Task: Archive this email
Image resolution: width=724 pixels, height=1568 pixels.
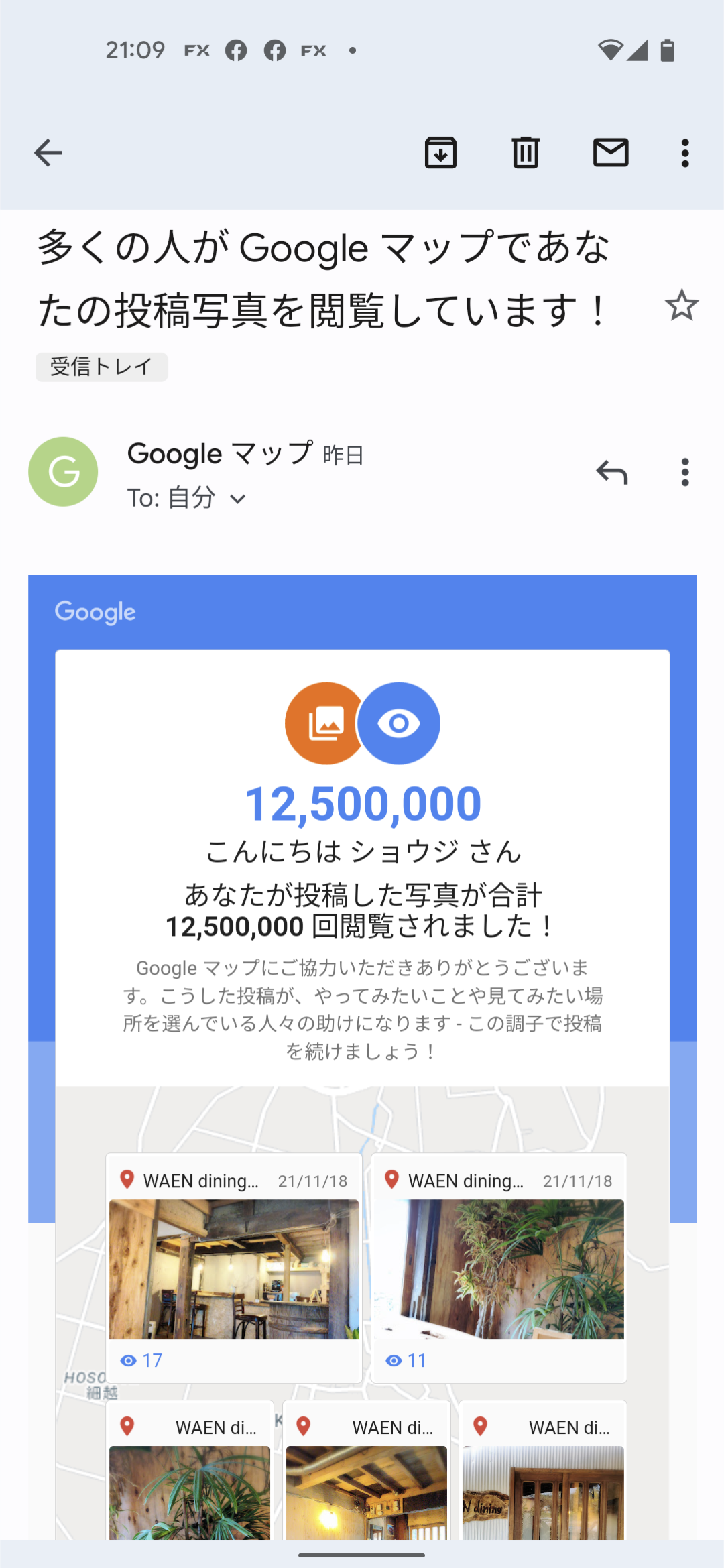Action: pyautogui.click(x=440, y=153)
